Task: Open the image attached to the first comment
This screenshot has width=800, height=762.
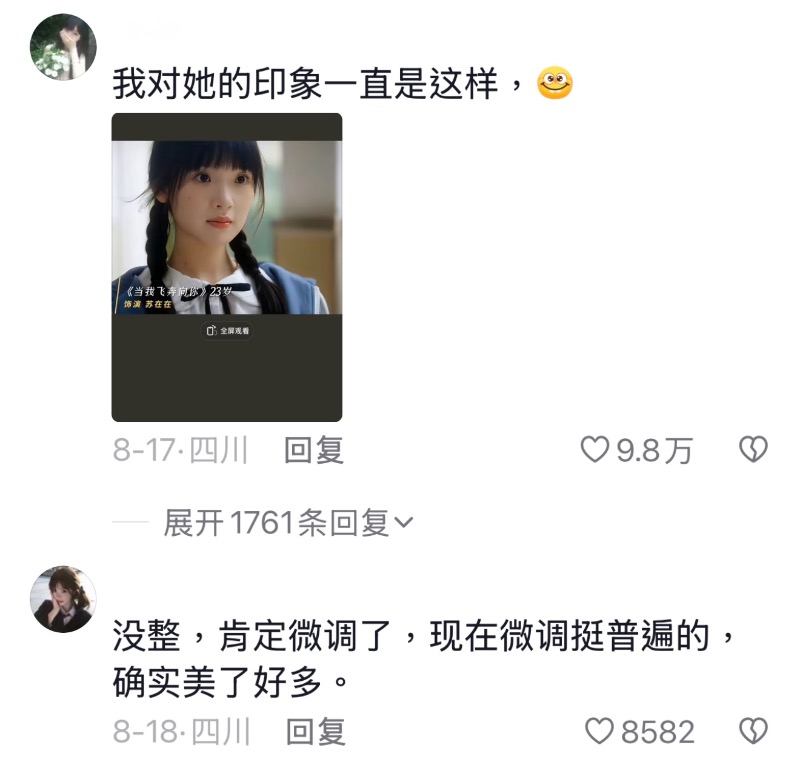Action: tap(226, 266)
